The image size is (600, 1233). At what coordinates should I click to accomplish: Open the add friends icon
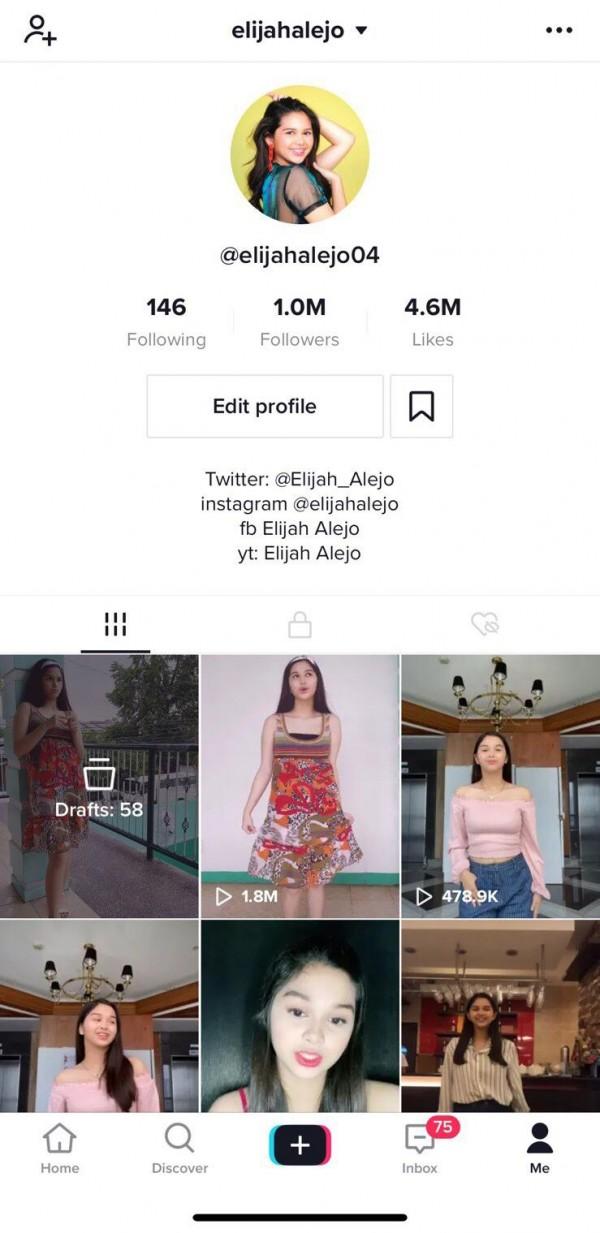pyautogui.click(x=40, y=30)
